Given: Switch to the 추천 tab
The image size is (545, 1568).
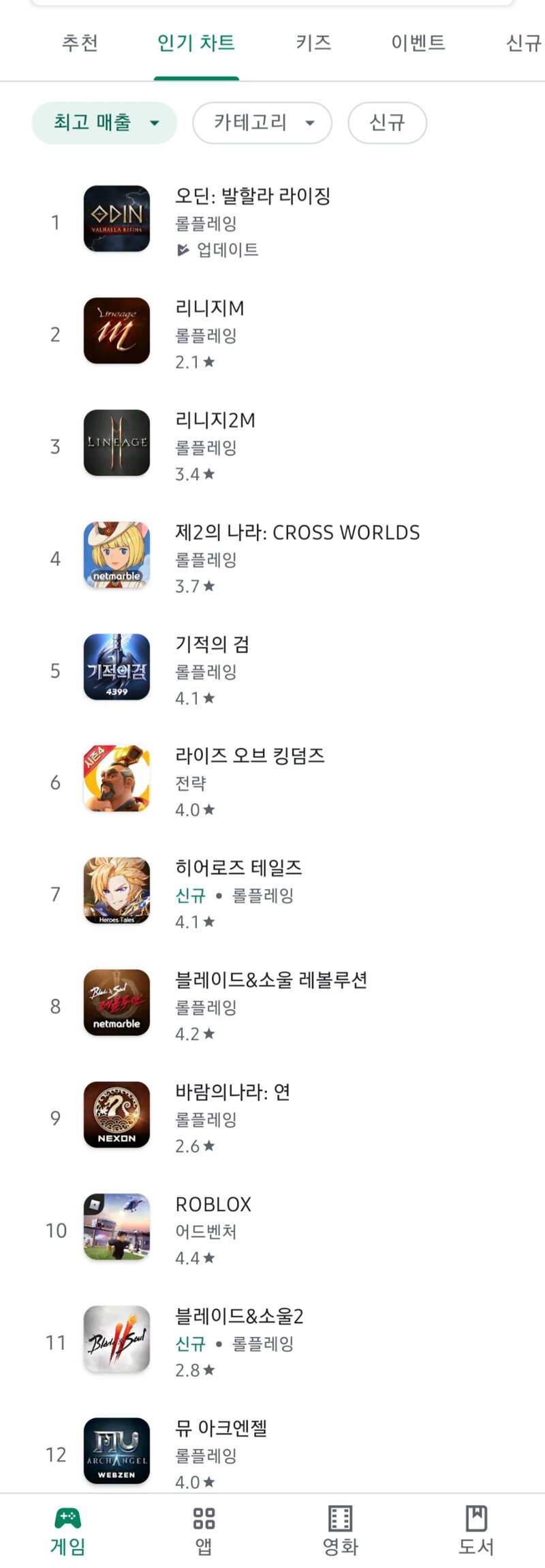Looking at the screenshot, I should tap(80, 43).
